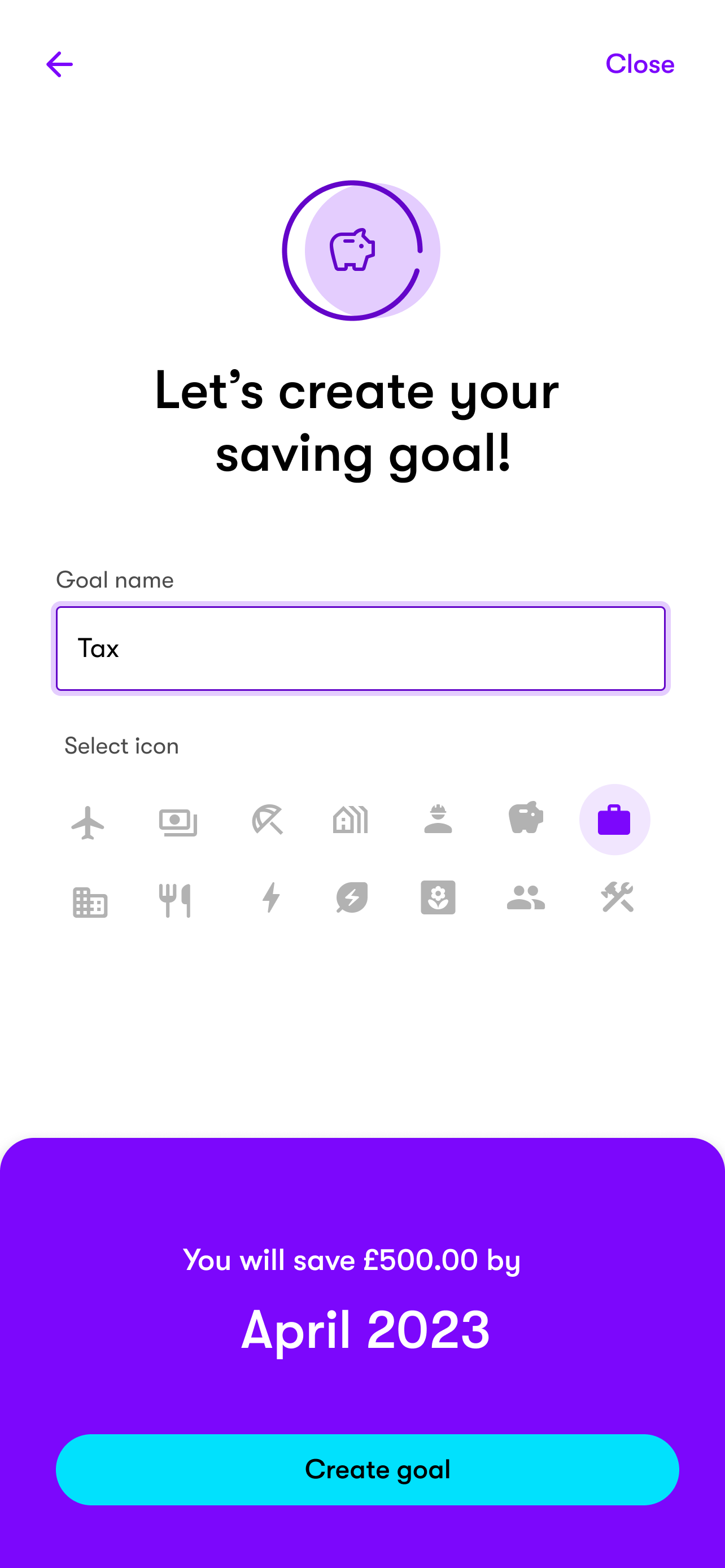Choose the worker with hard hat icon
The image size is (725, 1568).
438,820
